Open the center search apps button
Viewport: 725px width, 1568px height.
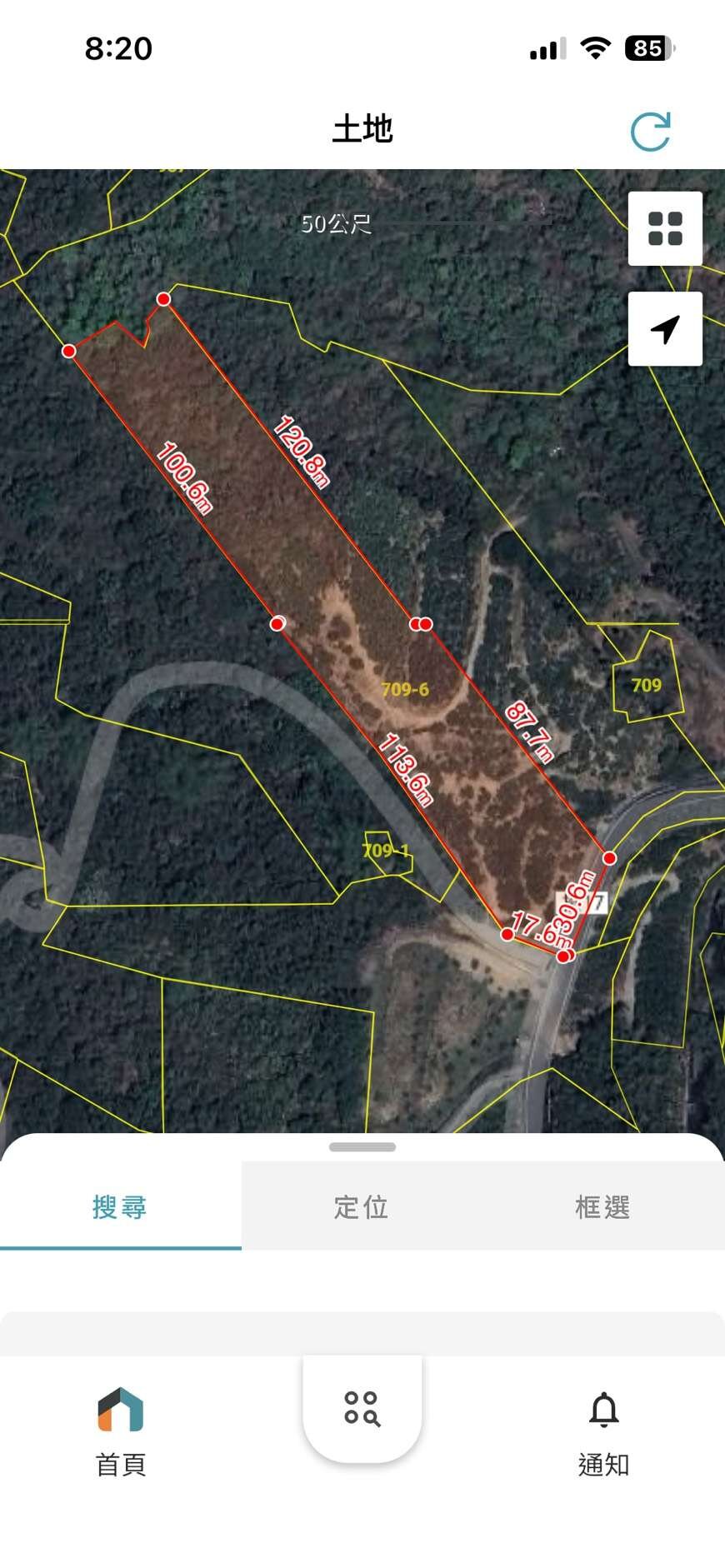pyautogui.click(x=362, y=1408)
